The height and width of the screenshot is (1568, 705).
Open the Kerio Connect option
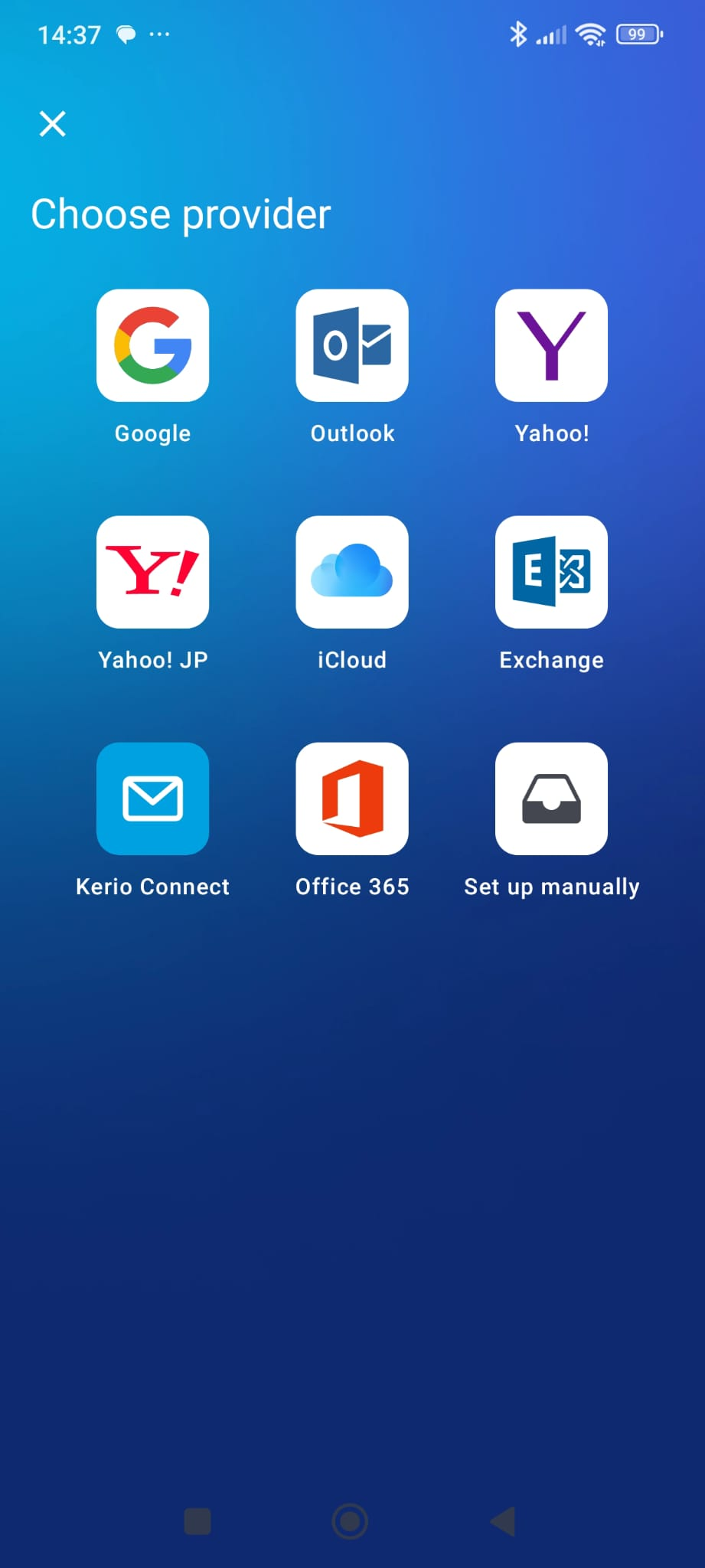152,799
